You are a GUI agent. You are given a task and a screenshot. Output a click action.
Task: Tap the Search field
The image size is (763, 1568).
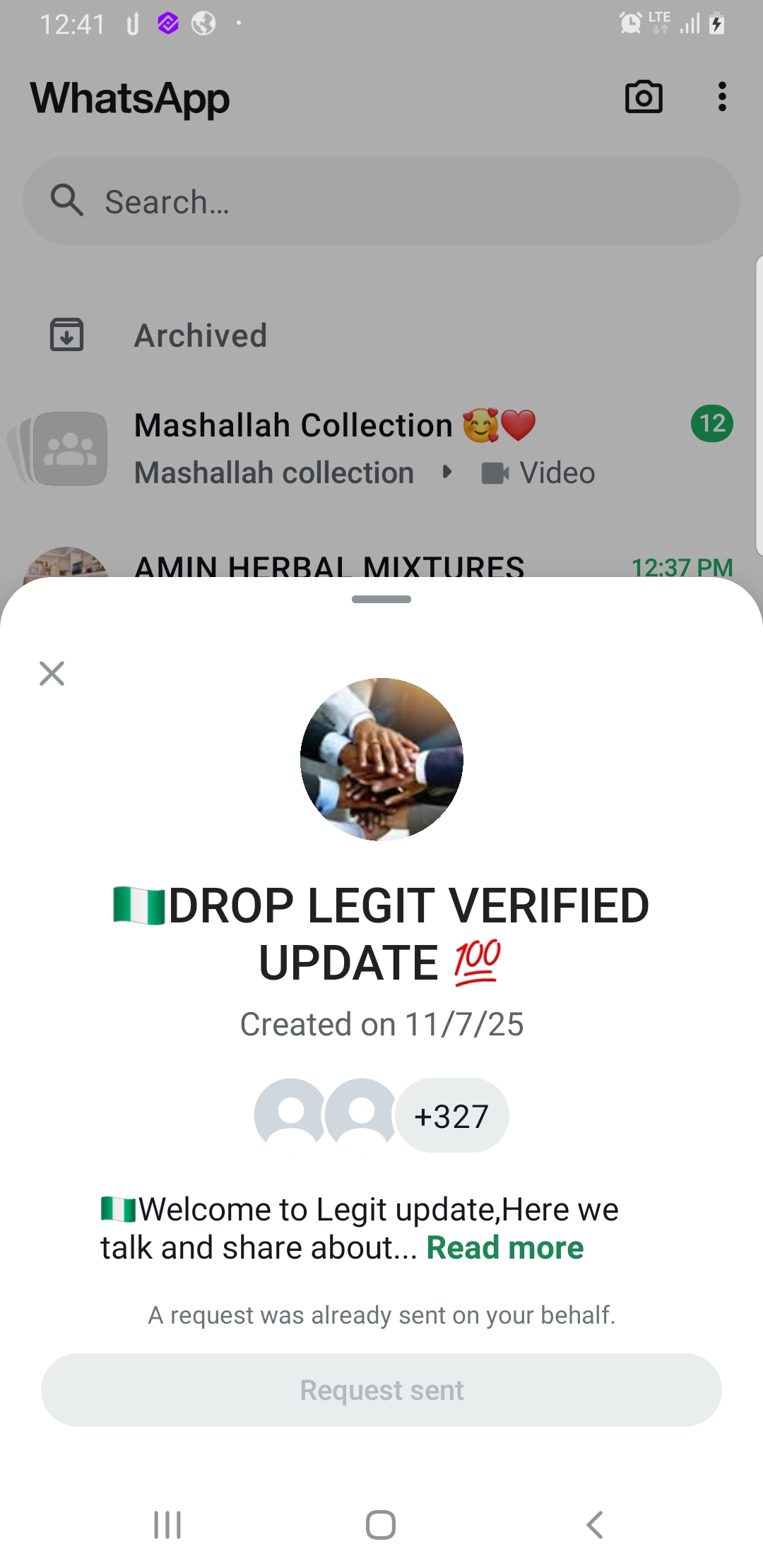(381, 201)
